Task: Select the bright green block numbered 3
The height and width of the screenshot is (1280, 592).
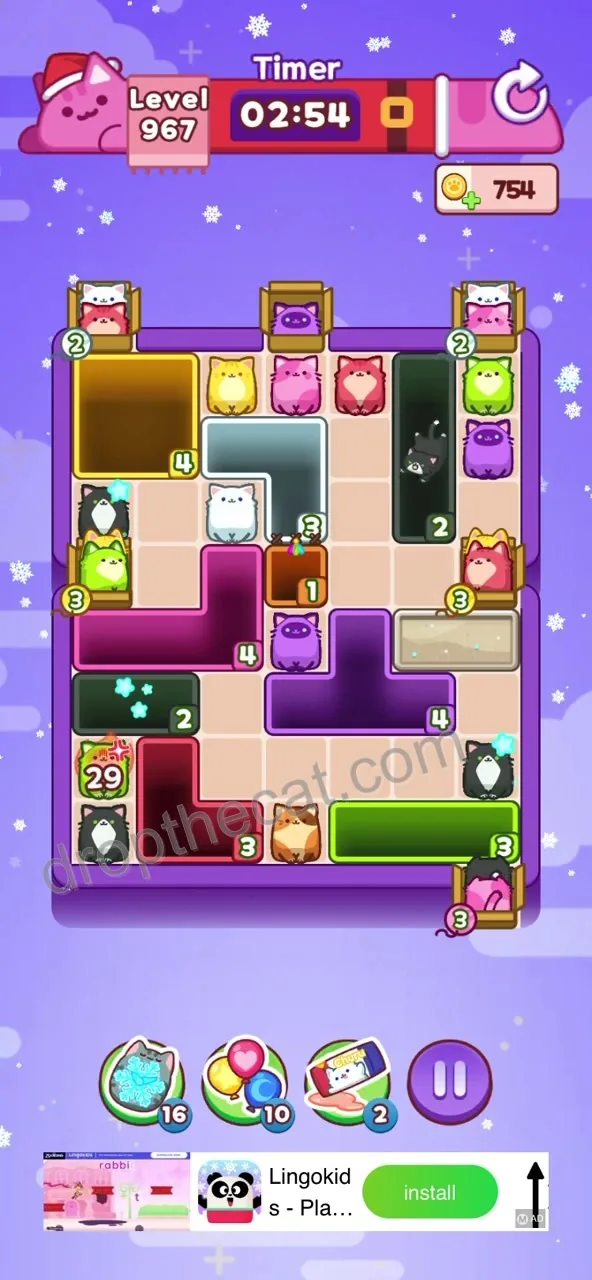Action: (424, 831)
